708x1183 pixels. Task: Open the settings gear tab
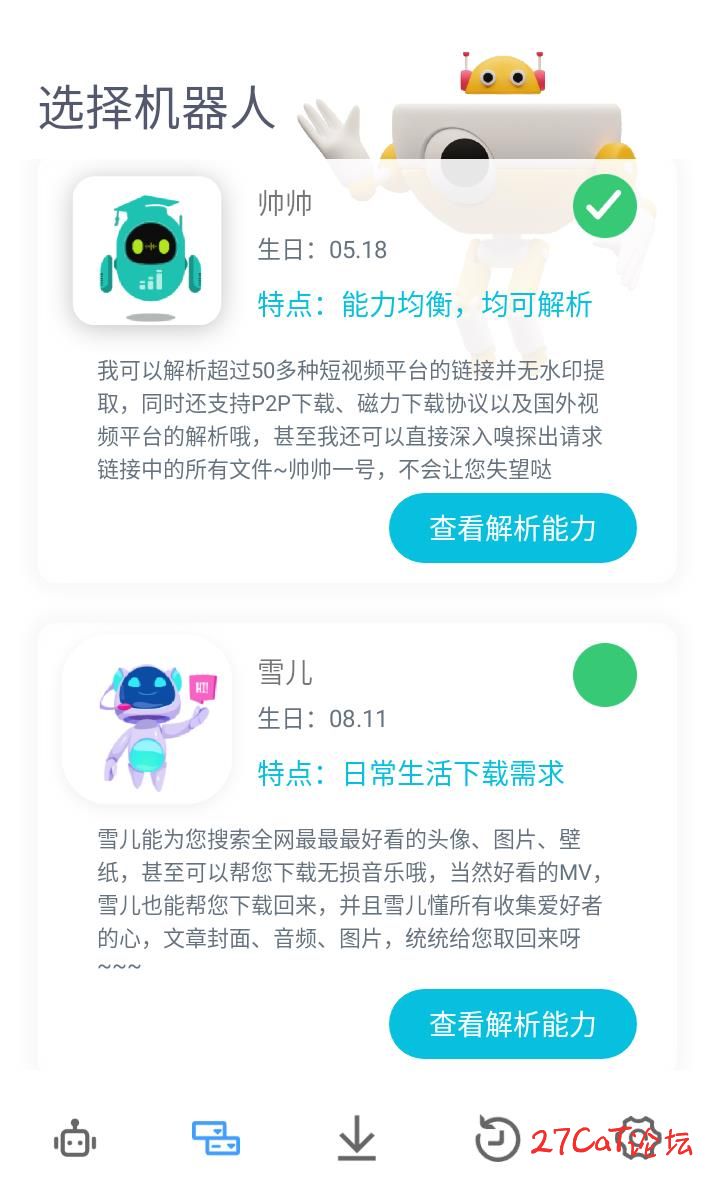pyautogui.click(x=637, y=1139)
